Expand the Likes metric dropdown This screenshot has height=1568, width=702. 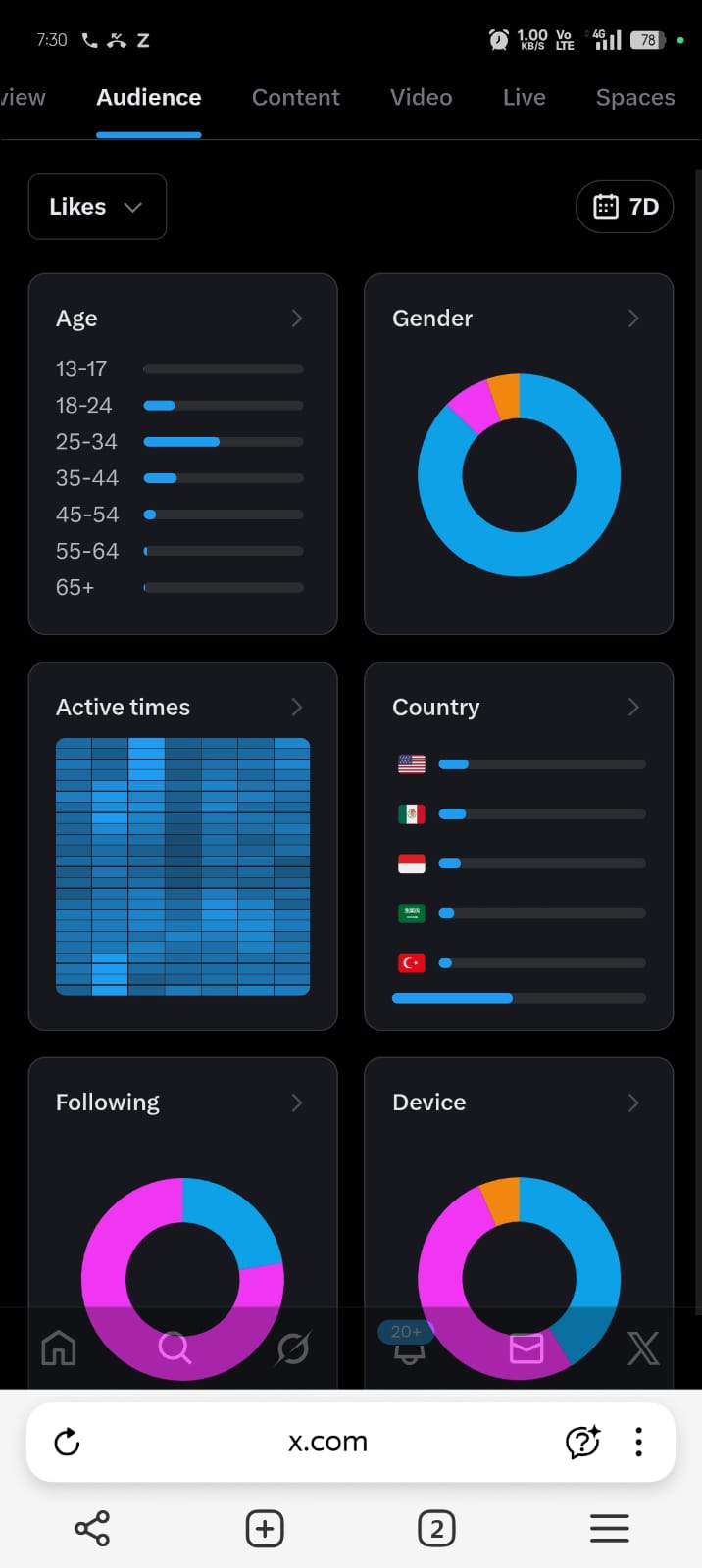point(97,207)
